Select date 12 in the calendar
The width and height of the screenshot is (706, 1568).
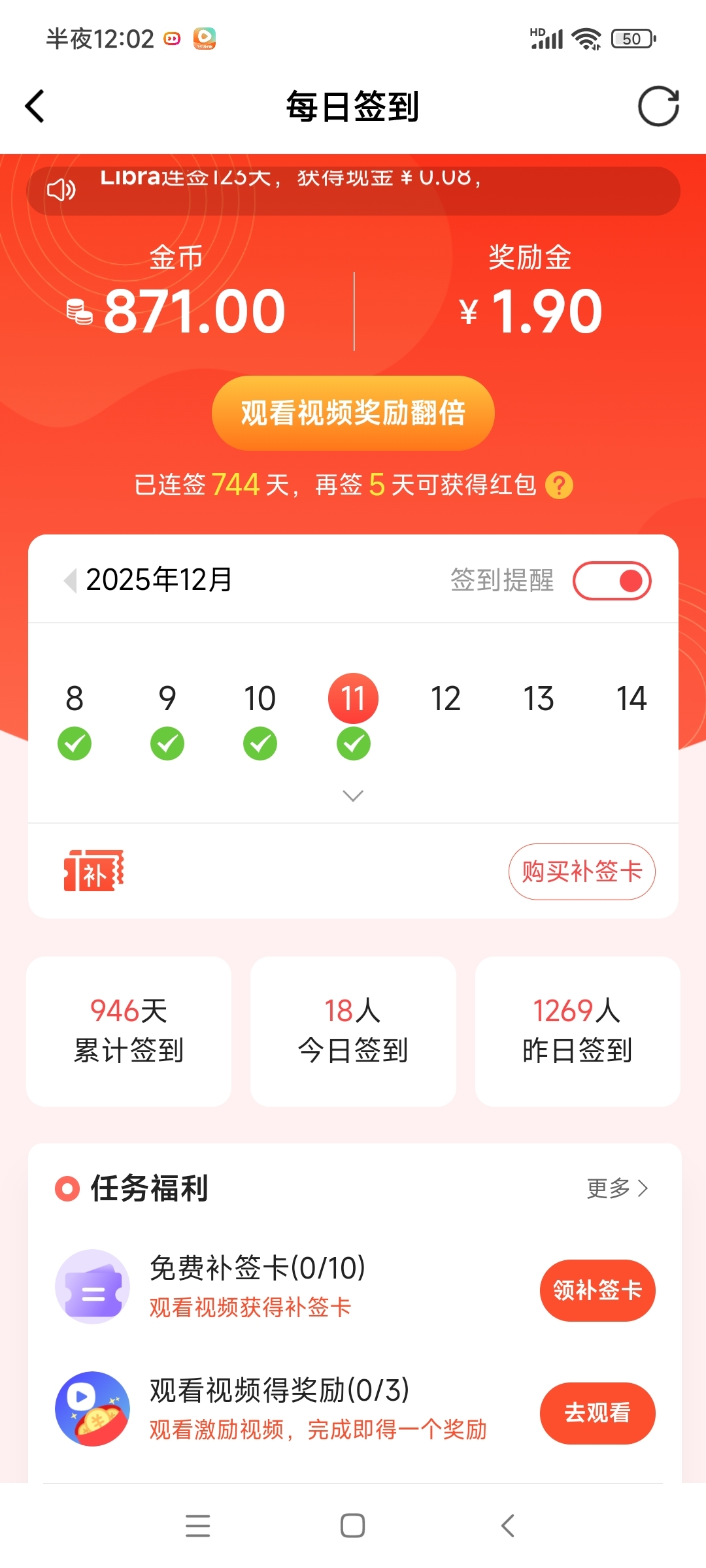[446, 698]
